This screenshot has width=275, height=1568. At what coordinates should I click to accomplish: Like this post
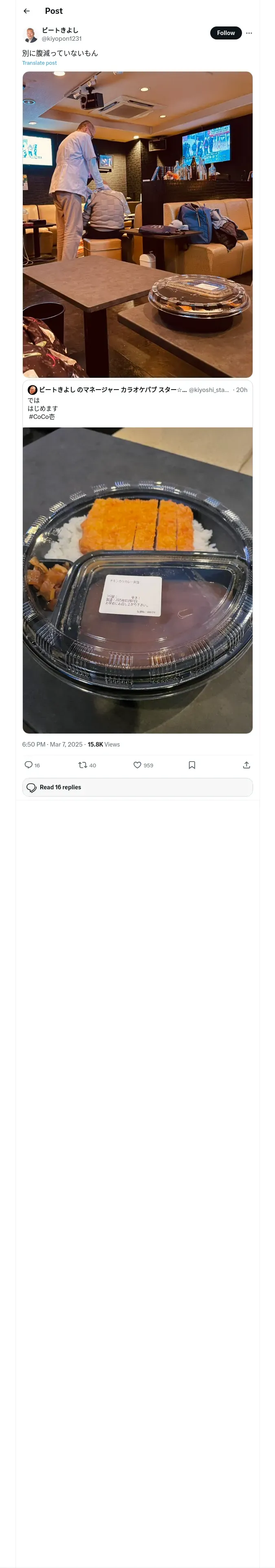coord(138,764)
